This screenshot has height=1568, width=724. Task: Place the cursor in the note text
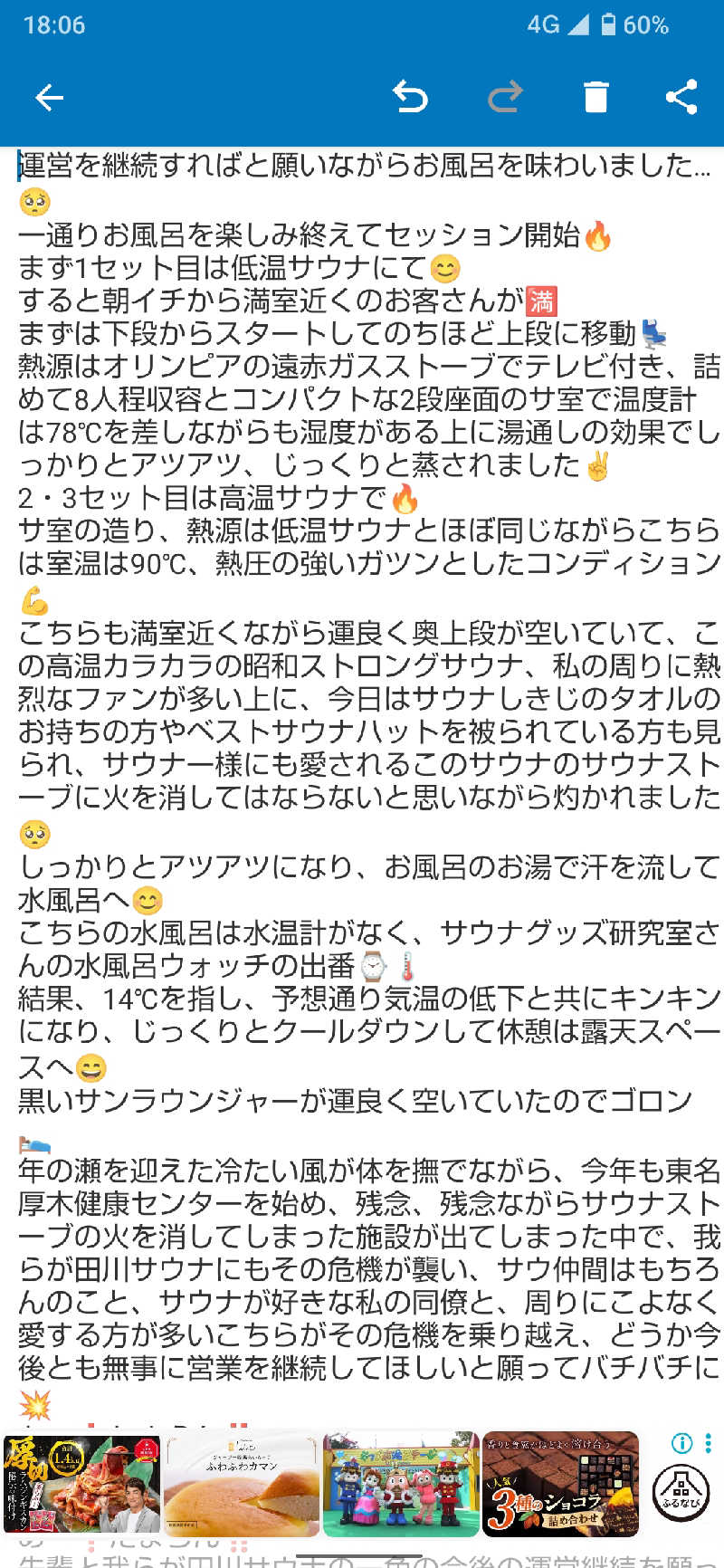362,724
